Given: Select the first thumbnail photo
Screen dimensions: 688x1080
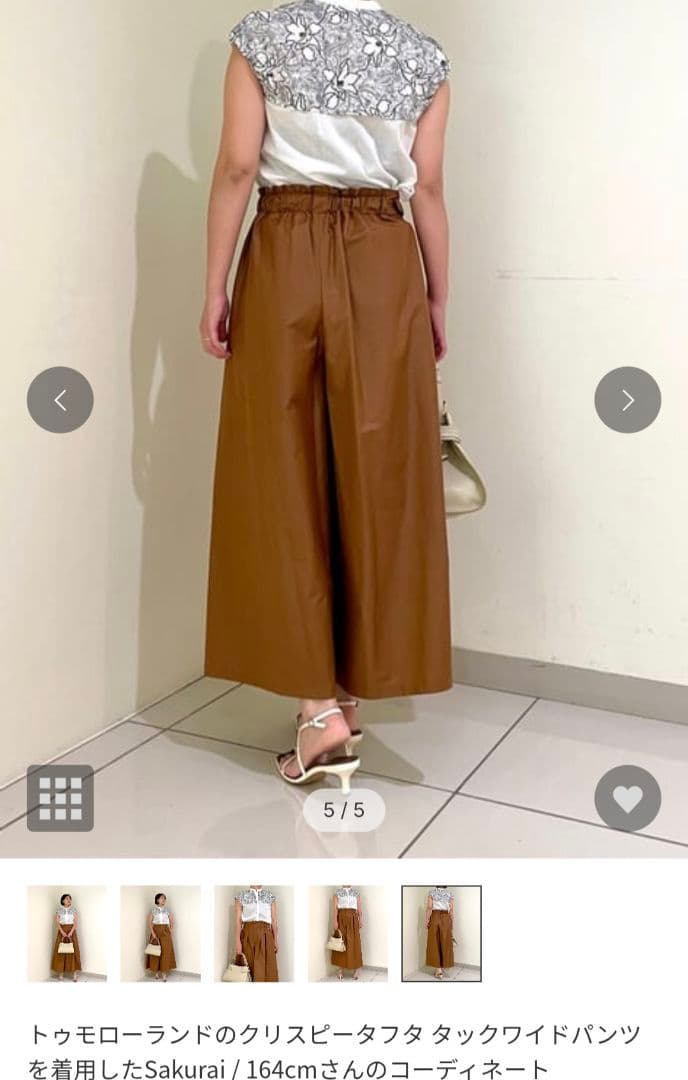Looking at the screenshot, I should click(x=66, y=933).
